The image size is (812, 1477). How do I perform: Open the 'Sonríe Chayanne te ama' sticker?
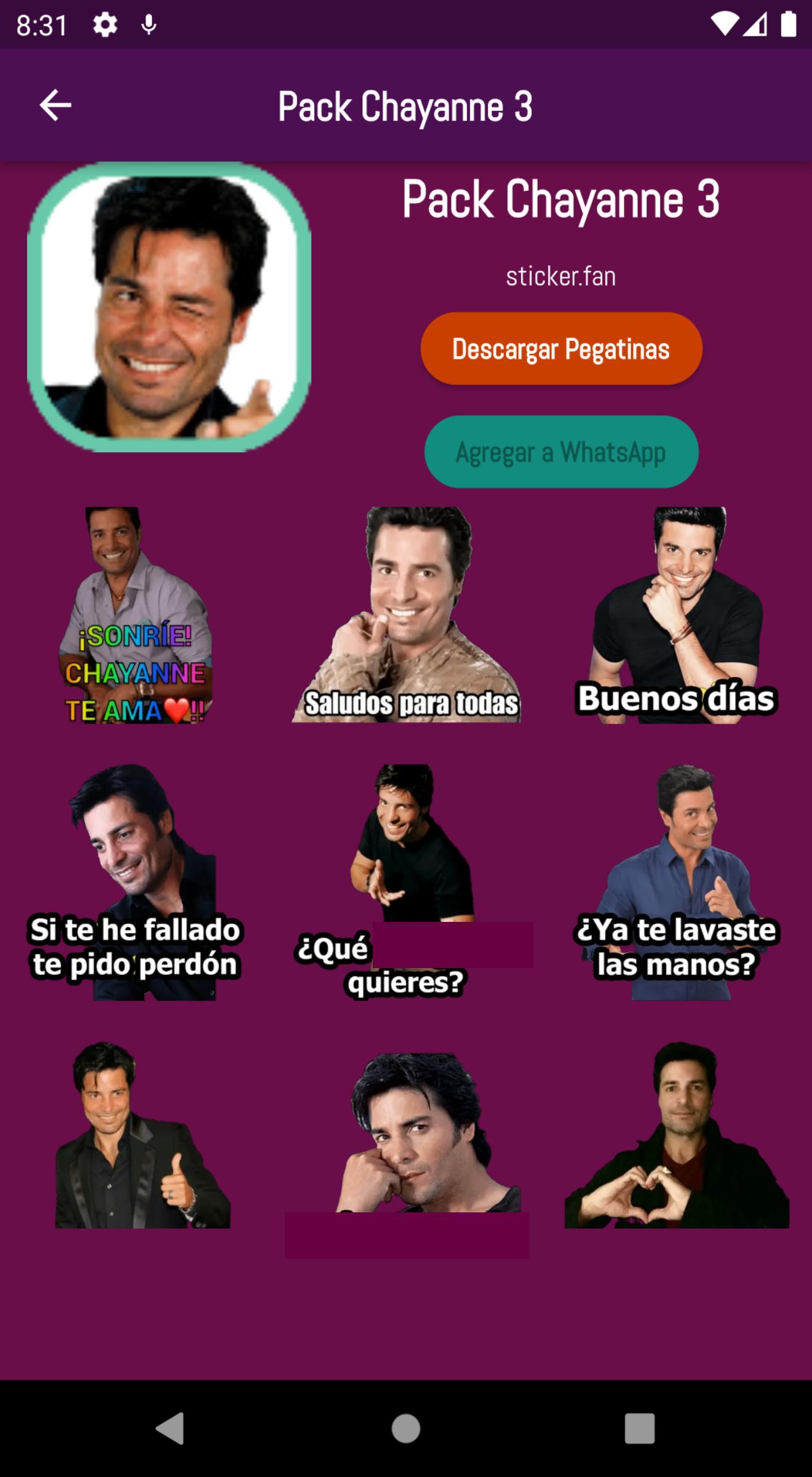[x=135, y=615]
